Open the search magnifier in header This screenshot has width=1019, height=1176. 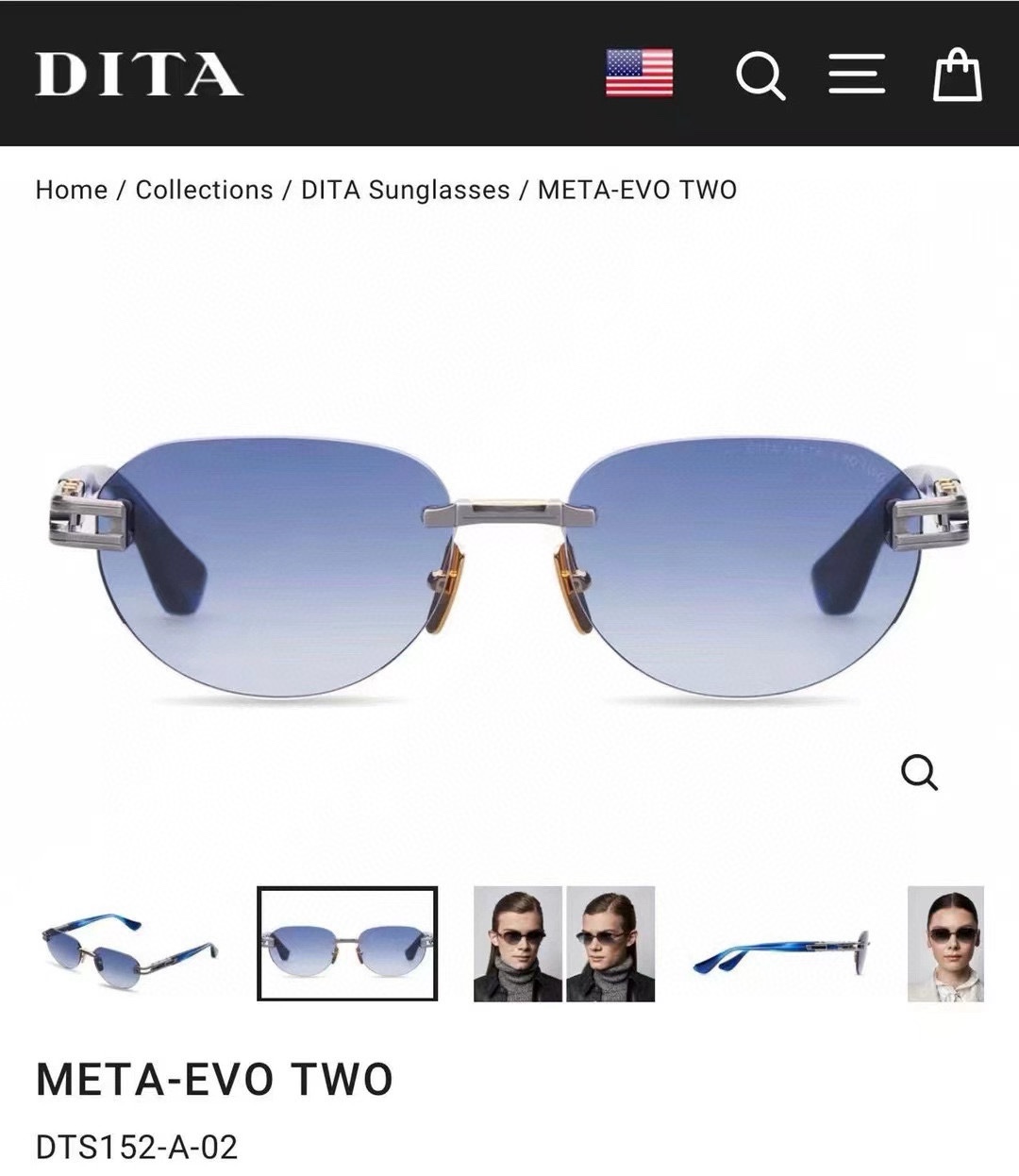[x=760, y=75]
